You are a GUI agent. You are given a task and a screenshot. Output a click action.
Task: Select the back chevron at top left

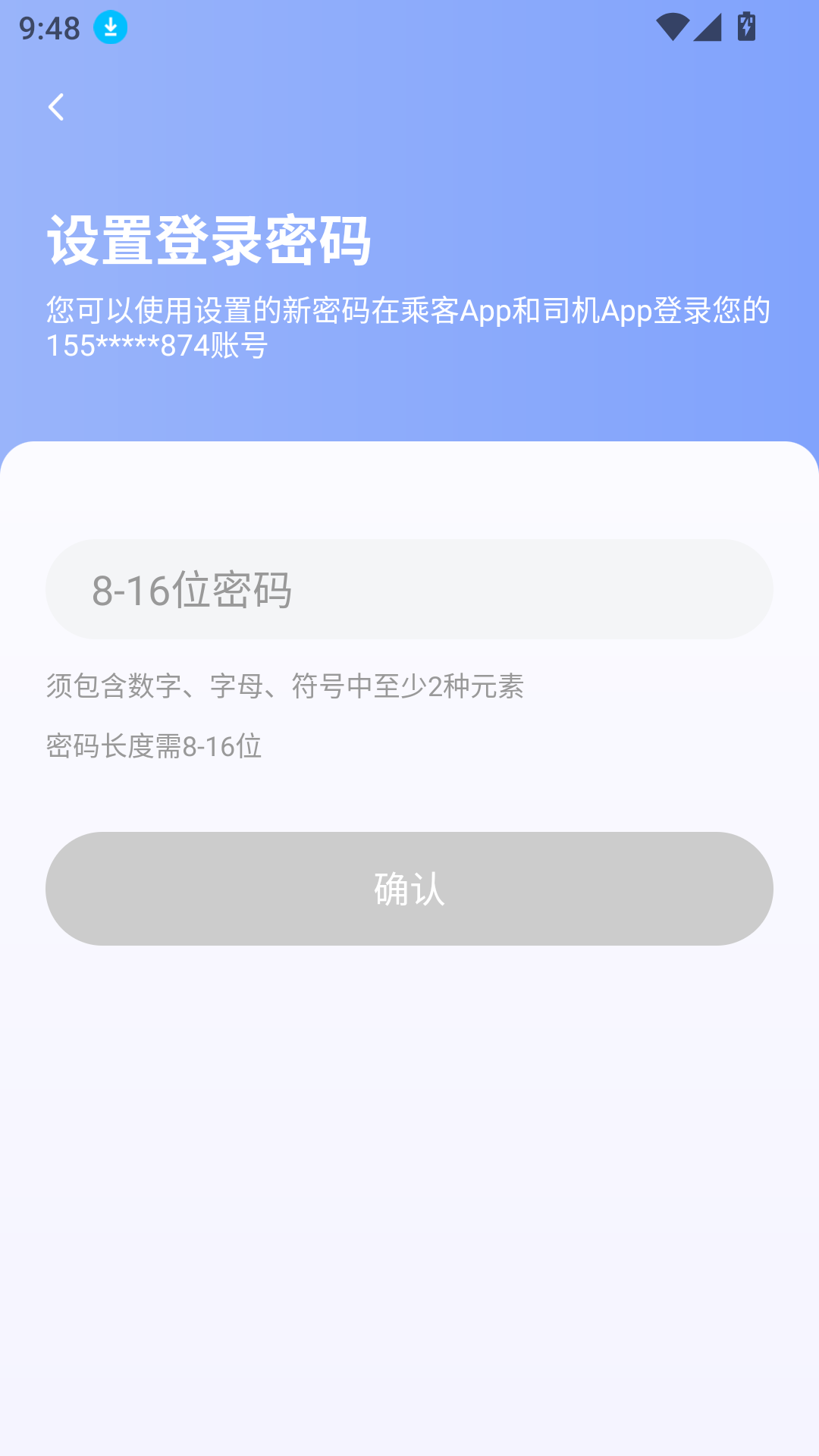pos(57,107)
